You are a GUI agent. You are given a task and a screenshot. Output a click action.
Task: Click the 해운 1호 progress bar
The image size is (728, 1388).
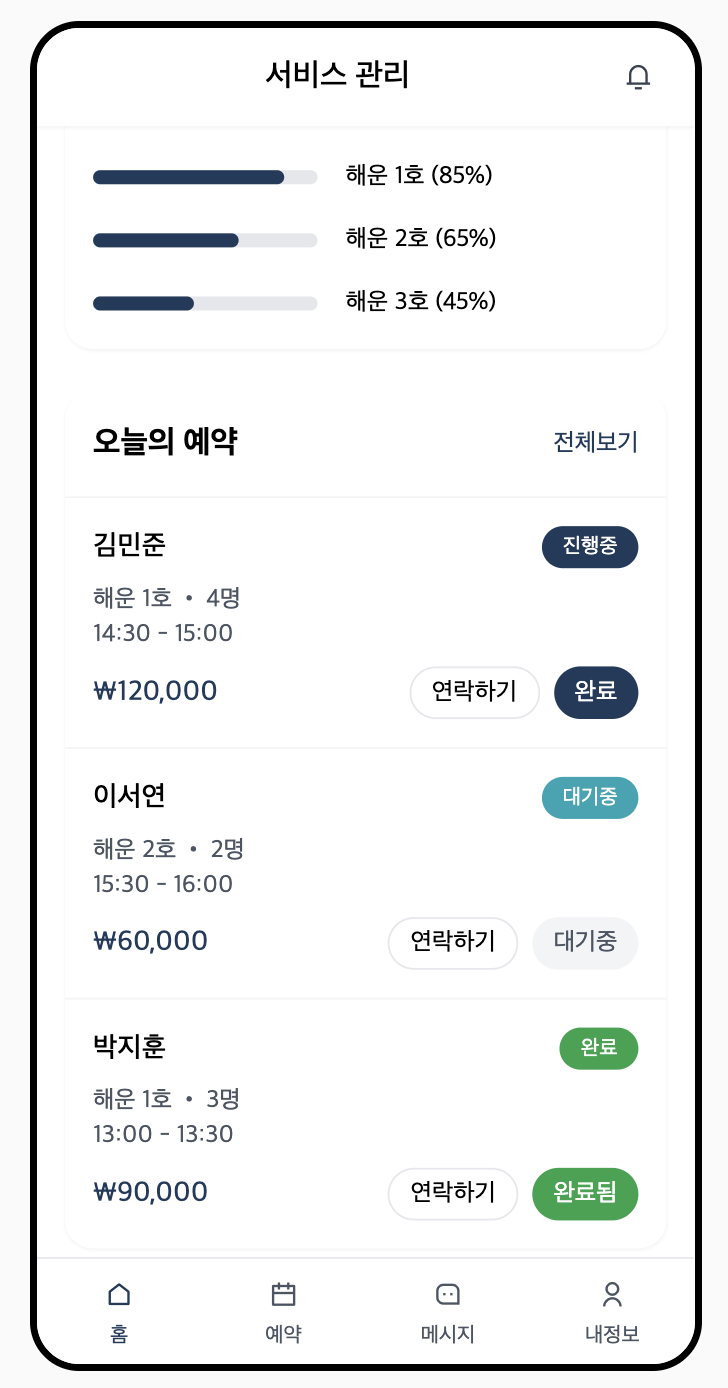pyautogui.click(x=205, y=176)
